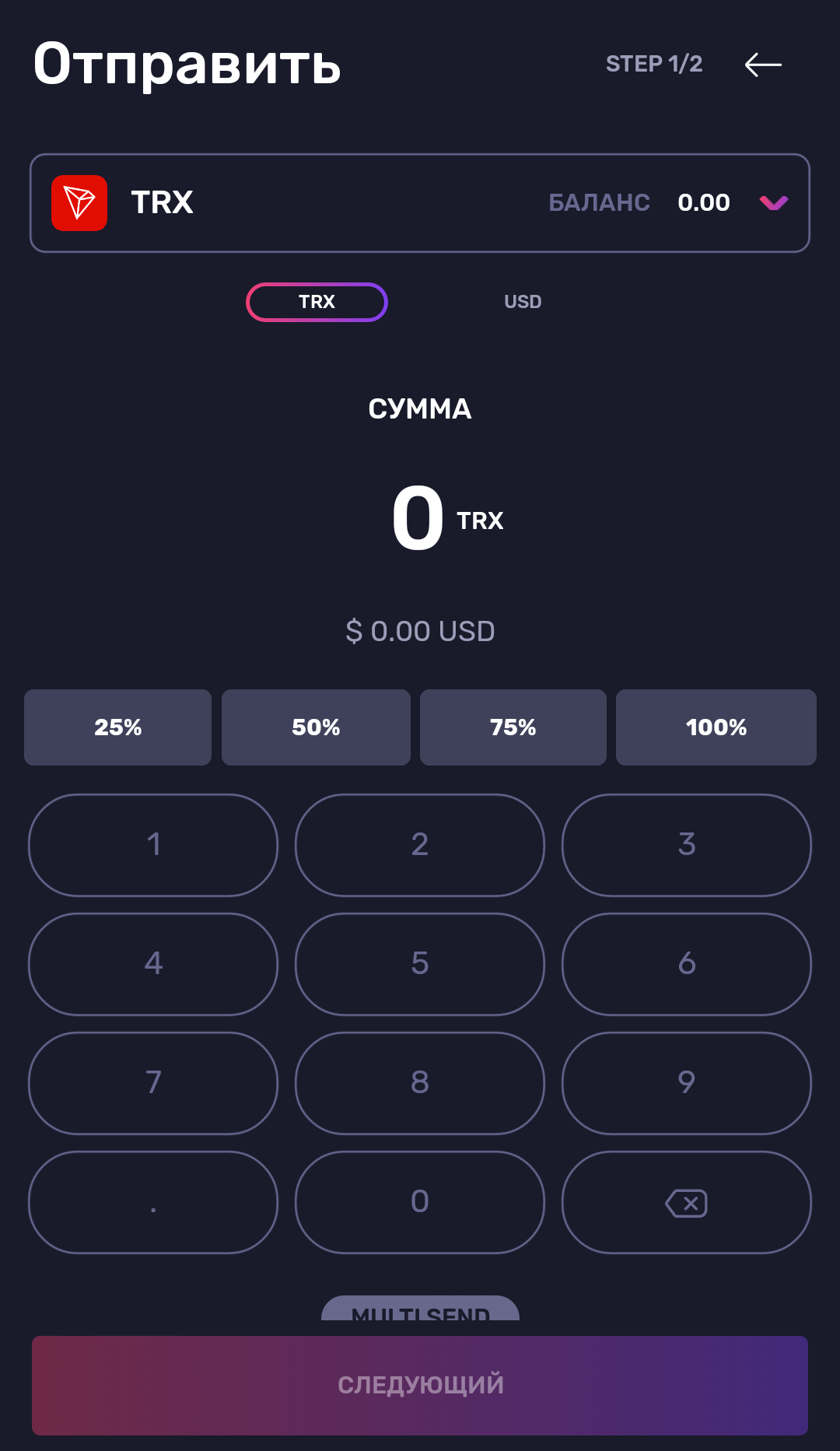Choose 75% of balance
This screenshot has width=840, height=1451.
click(x=513, y=727)
